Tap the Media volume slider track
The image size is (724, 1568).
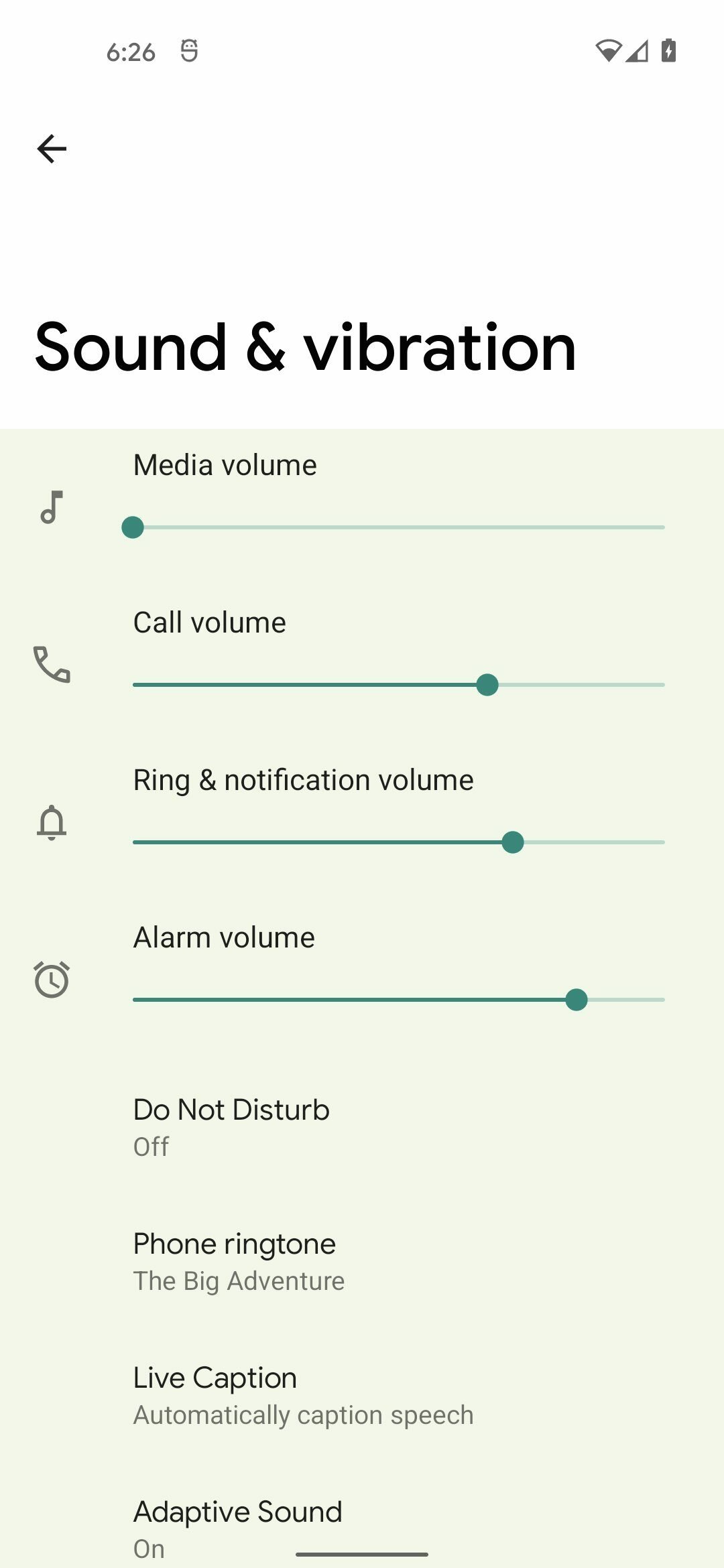399,527
